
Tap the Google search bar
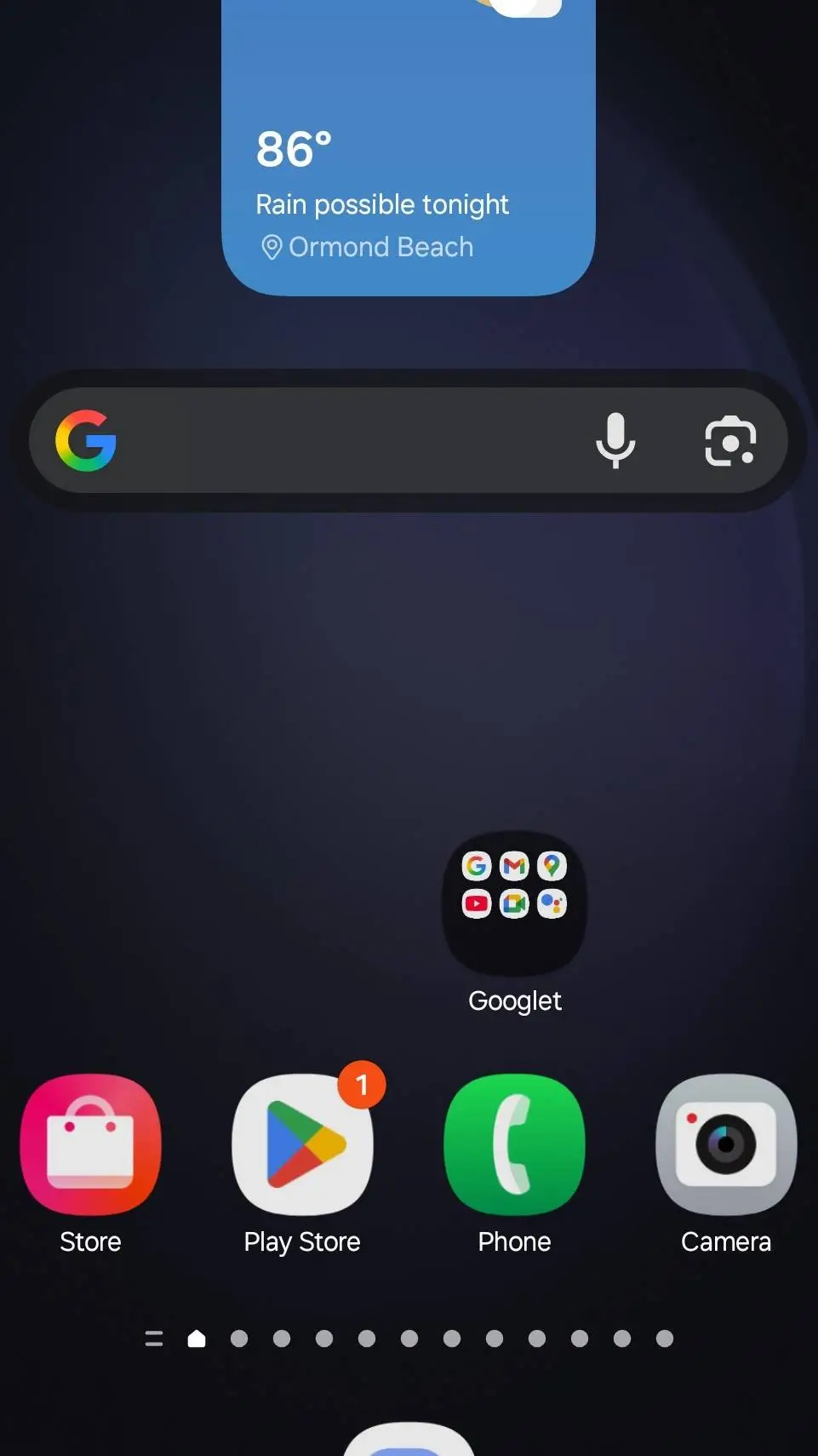point(340,440)
